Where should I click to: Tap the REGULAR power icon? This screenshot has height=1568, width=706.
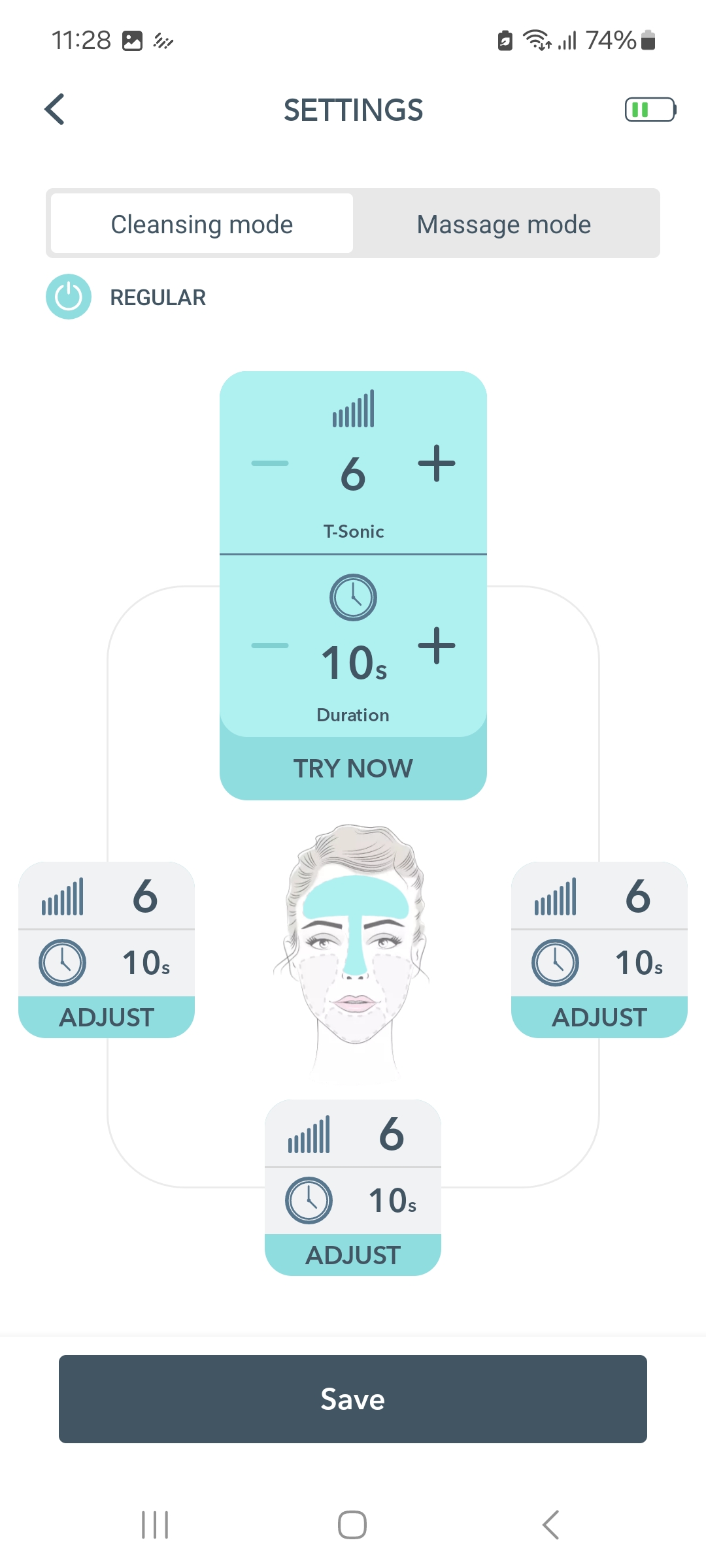coord(69,297)
